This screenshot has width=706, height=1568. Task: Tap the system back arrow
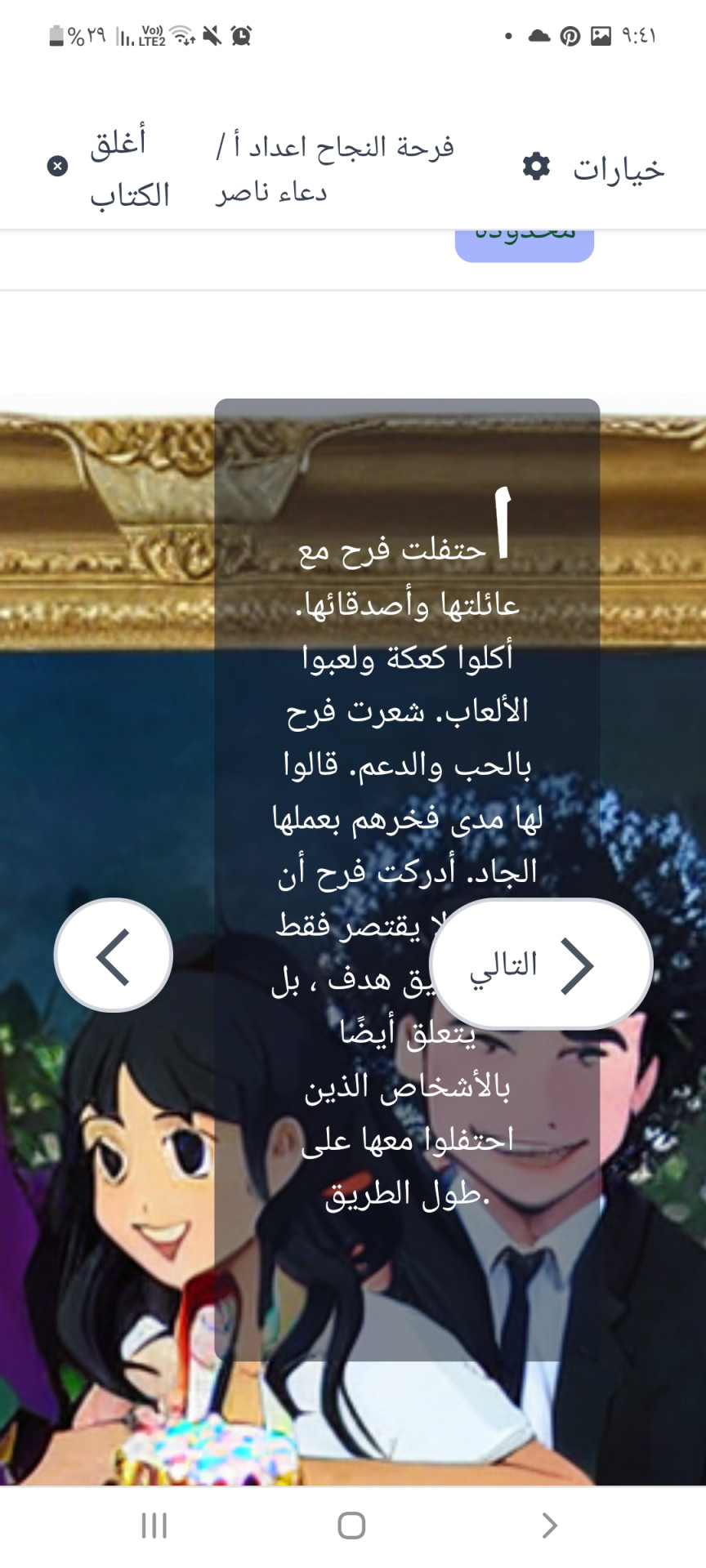[549, 1525]
